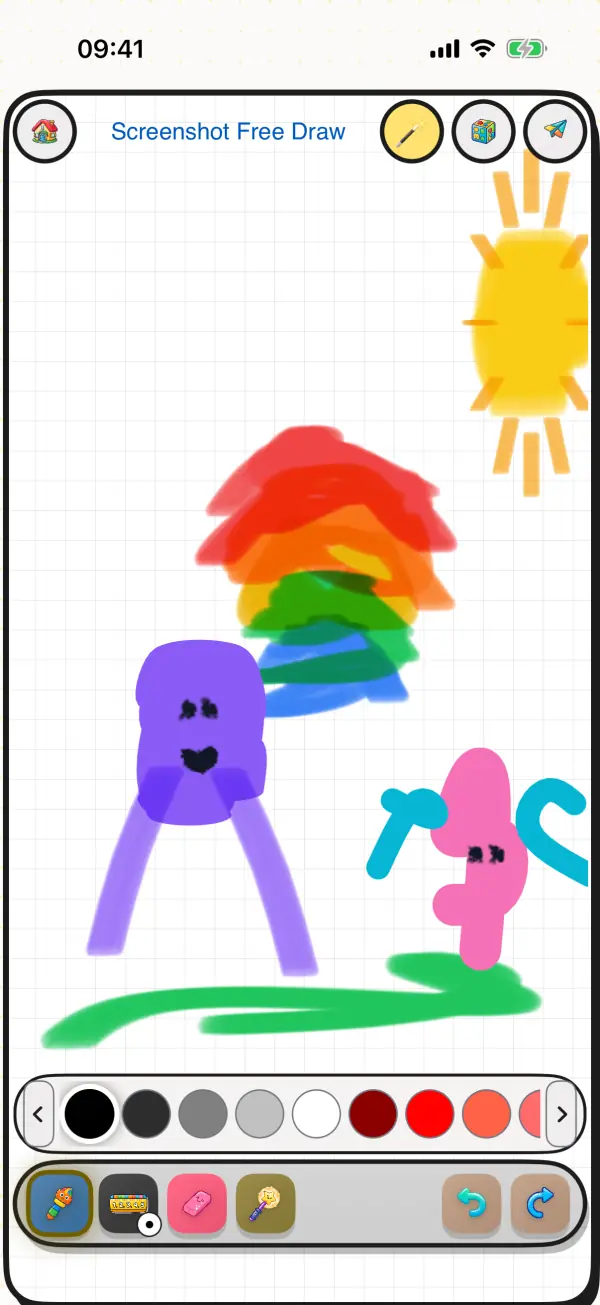Undo the last stroke
The image size is (600, 1305).
click(x=472, y=1203)
